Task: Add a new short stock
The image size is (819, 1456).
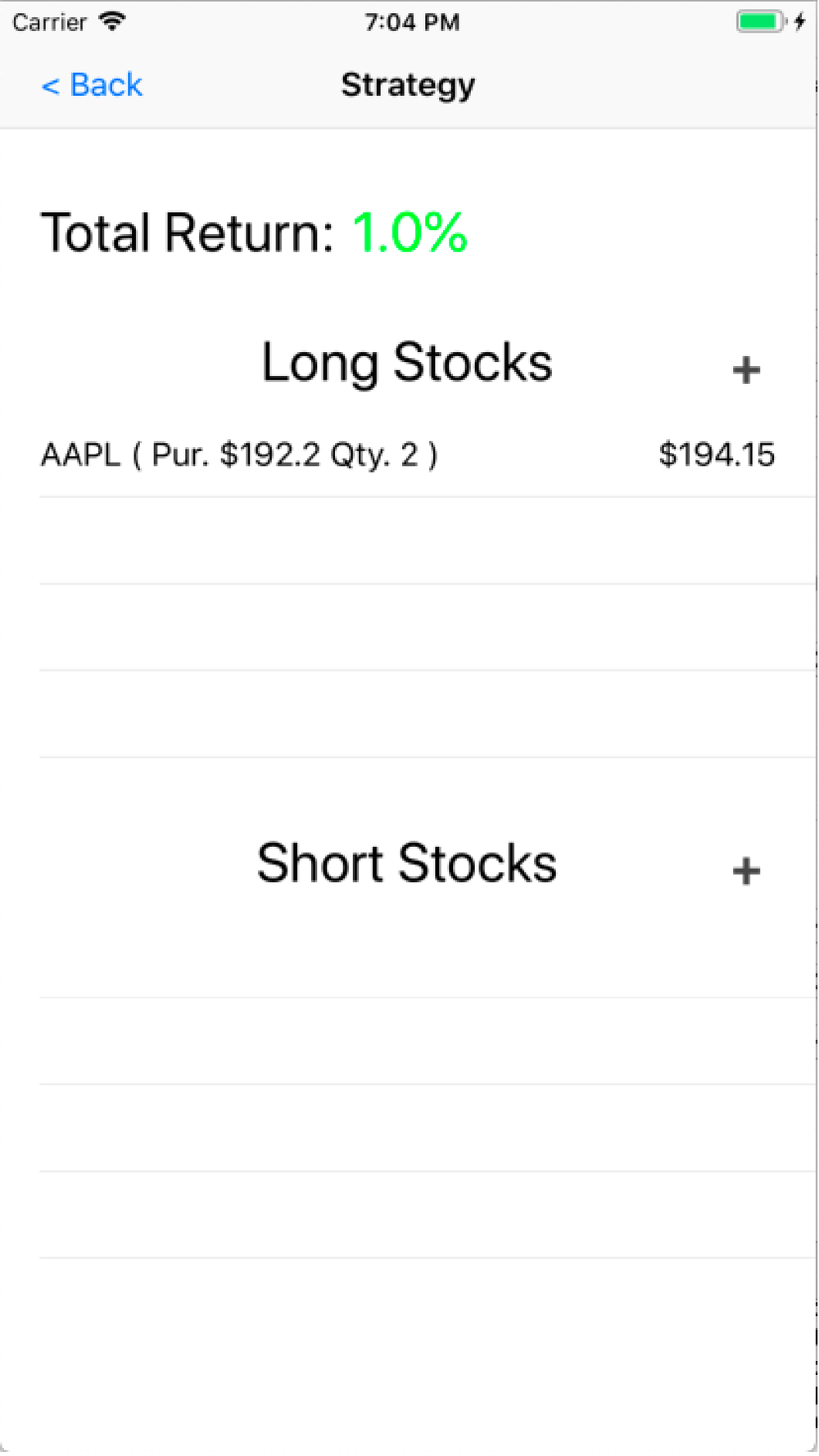Action: pyautogui.click(x=746, y=870)
